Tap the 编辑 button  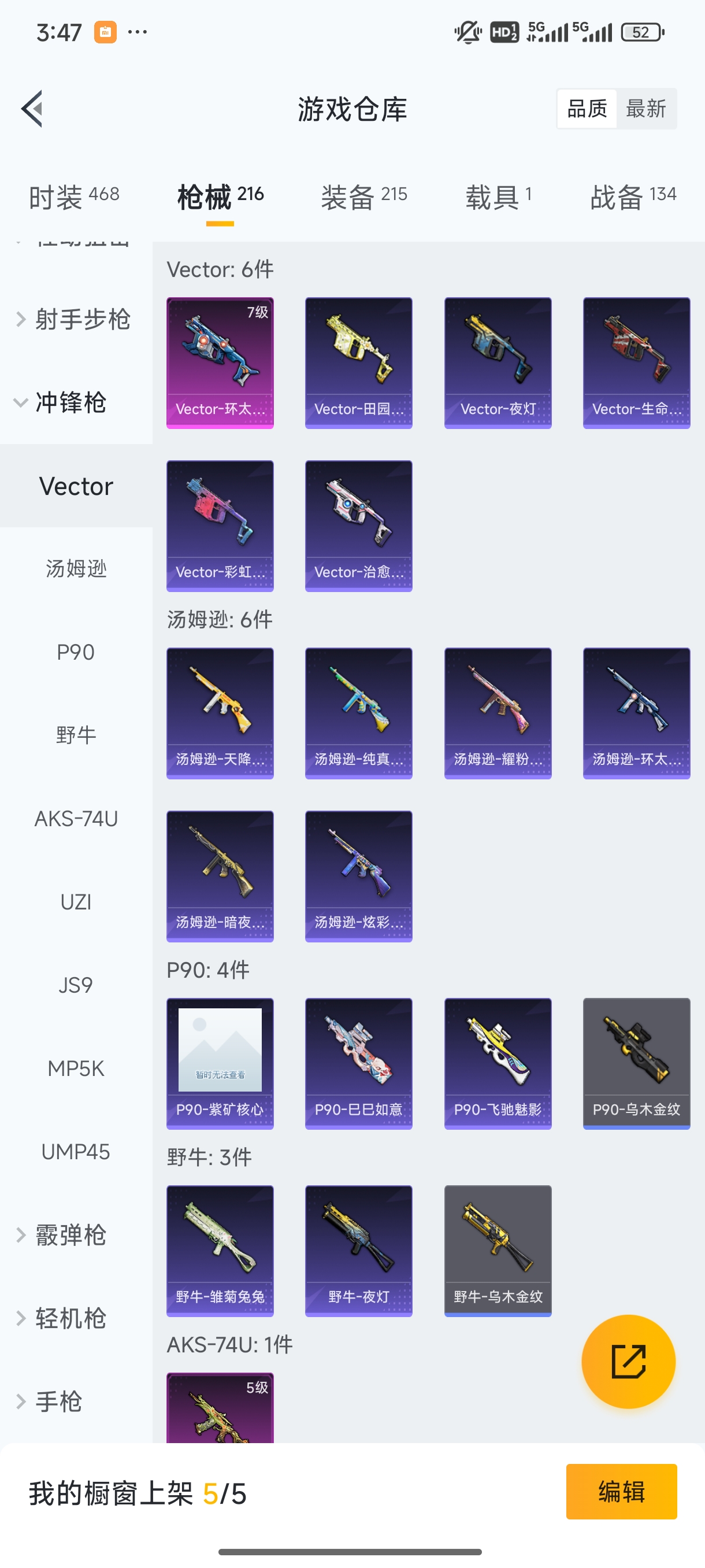[x=621, y=1491]
